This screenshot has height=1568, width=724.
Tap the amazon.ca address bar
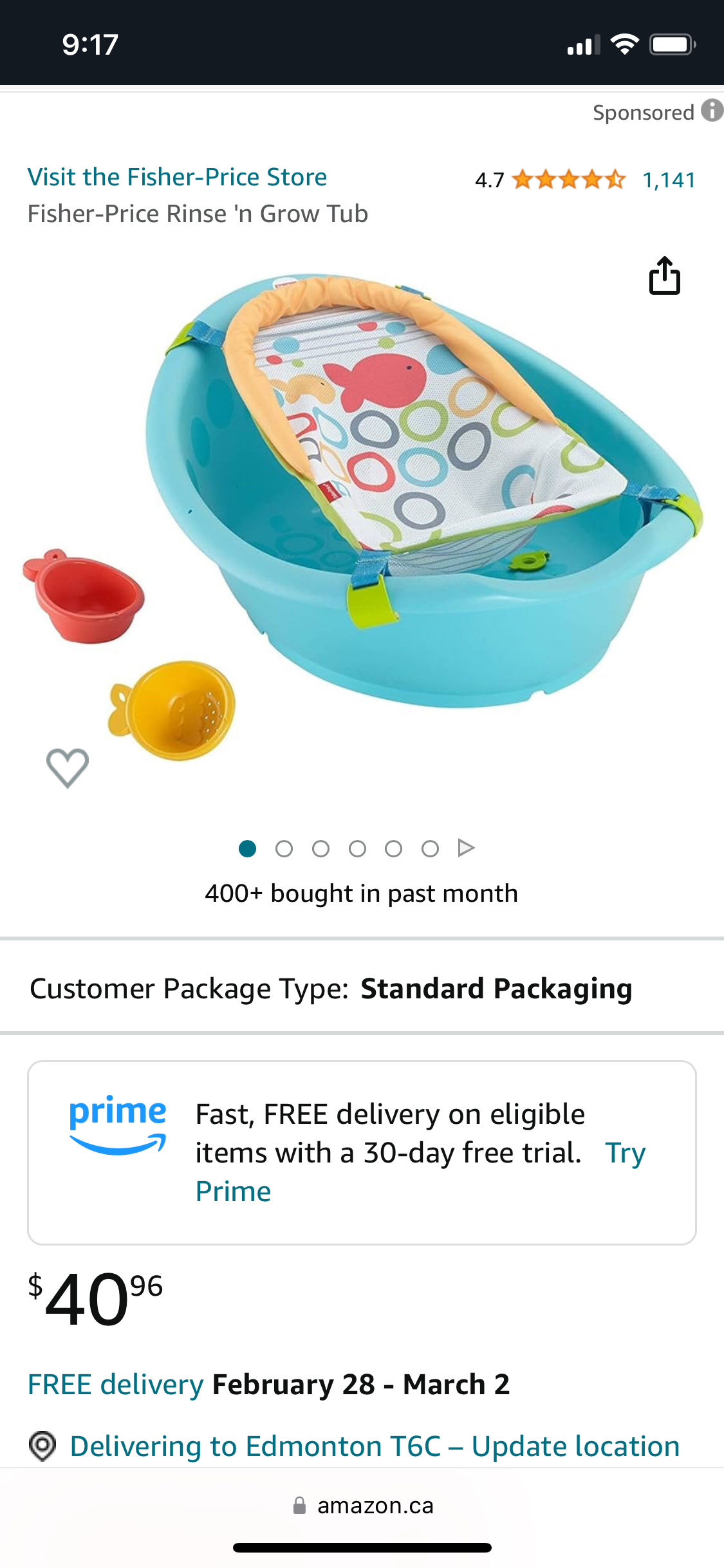click(x=362, y=1506)
